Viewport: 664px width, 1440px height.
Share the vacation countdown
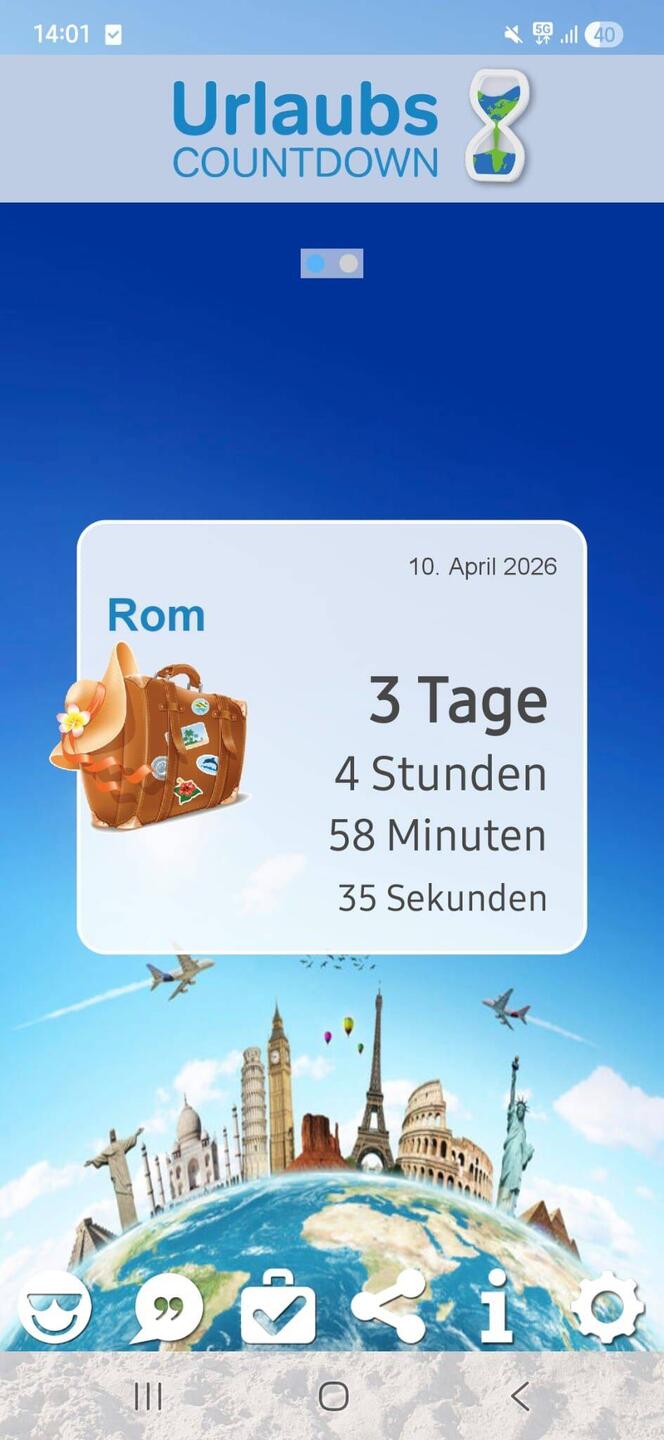[x=388, y=1307]
